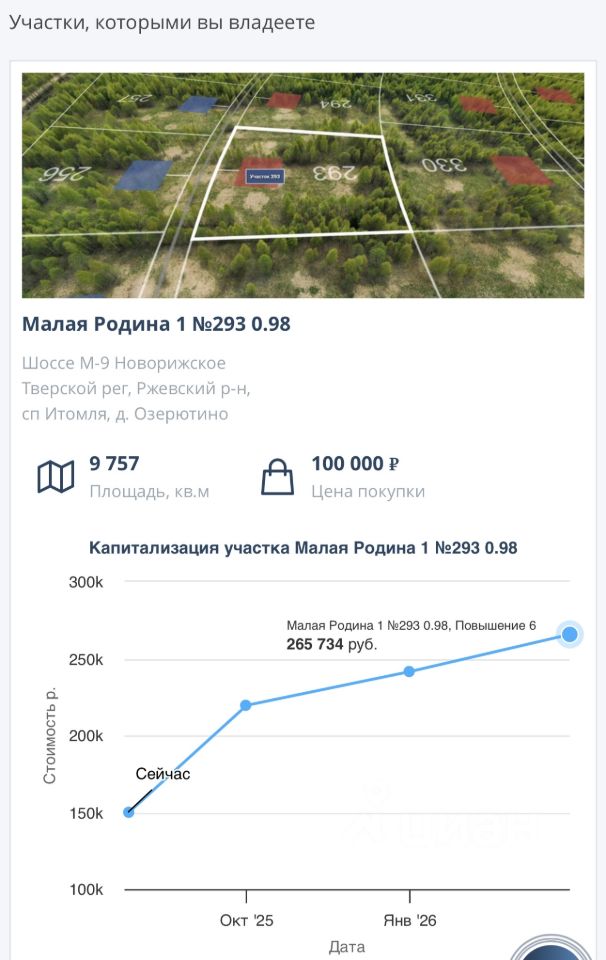Tap the highlighted 265 734 руб. chart point
This screenshot has width=606, height=960.
tap(569, 634)
